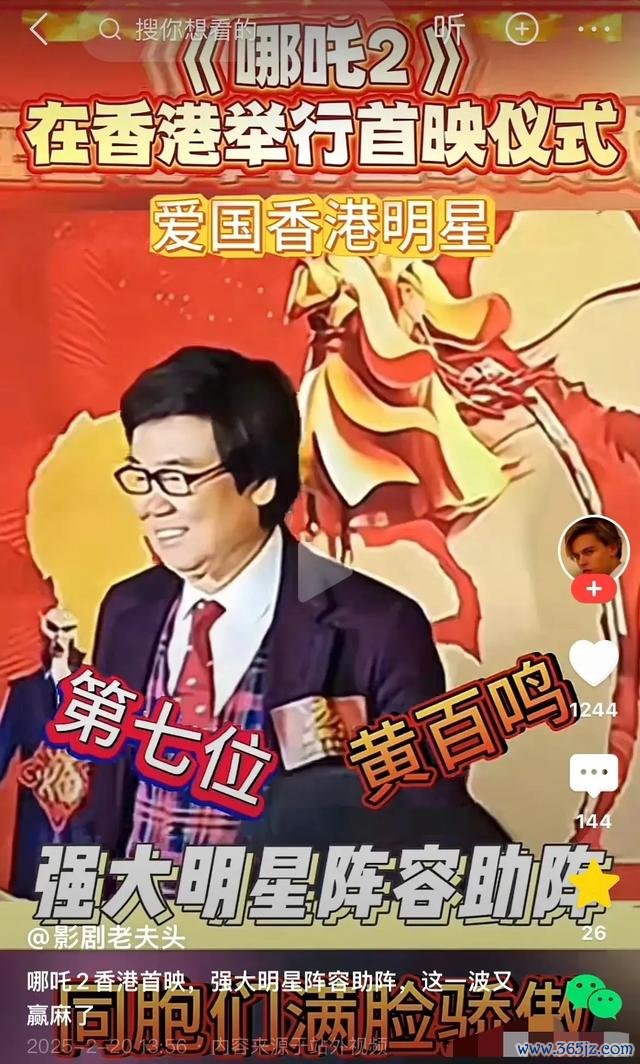Open the plus create icon
The width and height of the screenshot is (640, 1064).
(522, 30)
